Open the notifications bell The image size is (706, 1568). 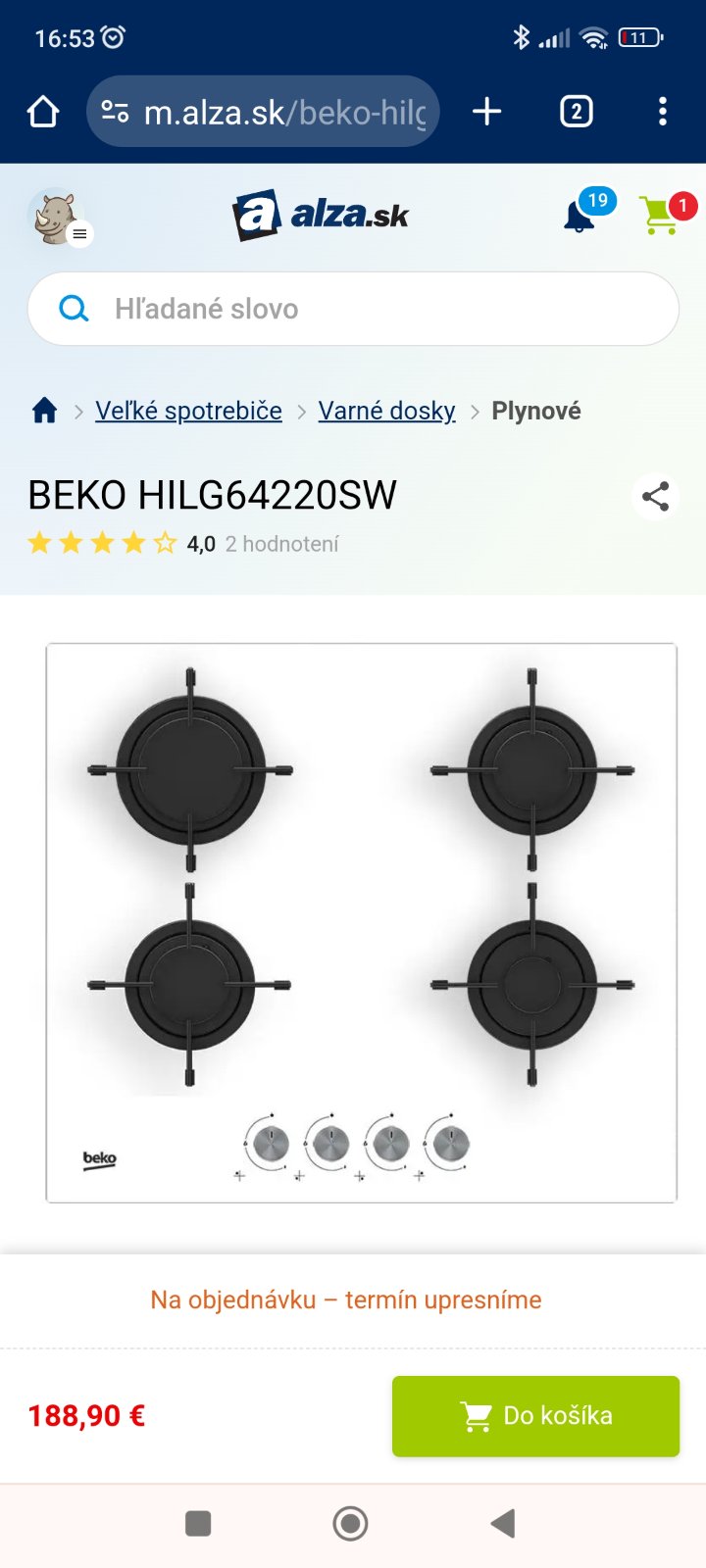(580, 215)
